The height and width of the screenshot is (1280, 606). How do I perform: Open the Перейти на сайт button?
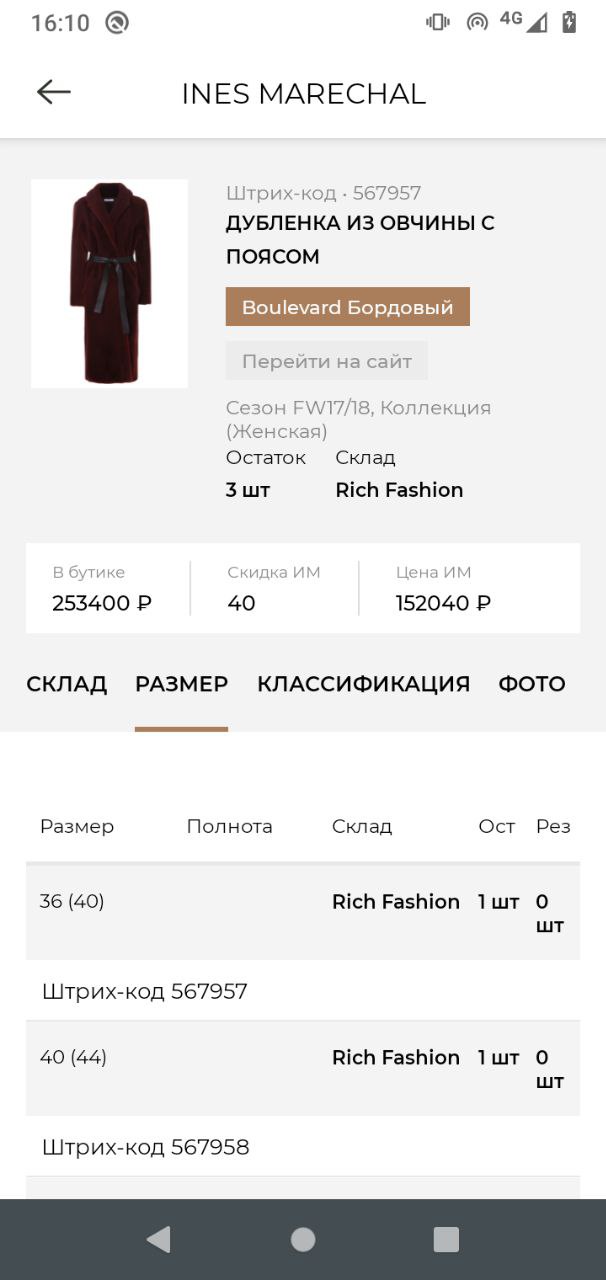[x=326, y=361]
